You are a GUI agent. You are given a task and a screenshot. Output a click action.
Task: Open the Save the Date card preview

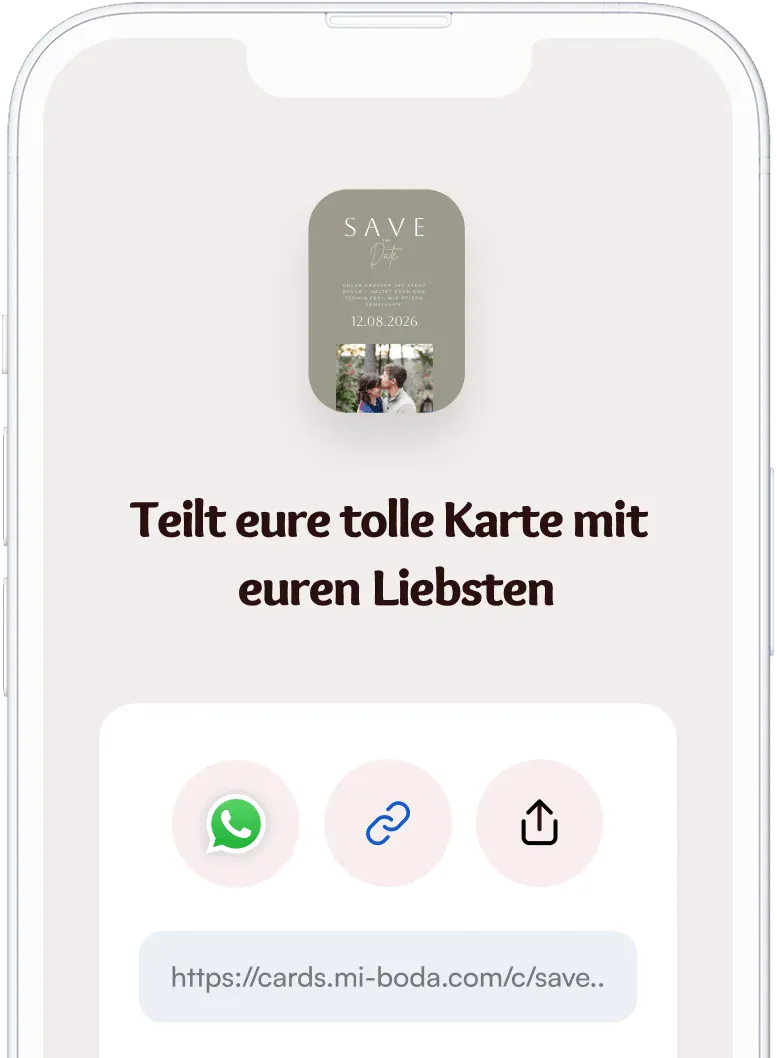tap(388, 302)
